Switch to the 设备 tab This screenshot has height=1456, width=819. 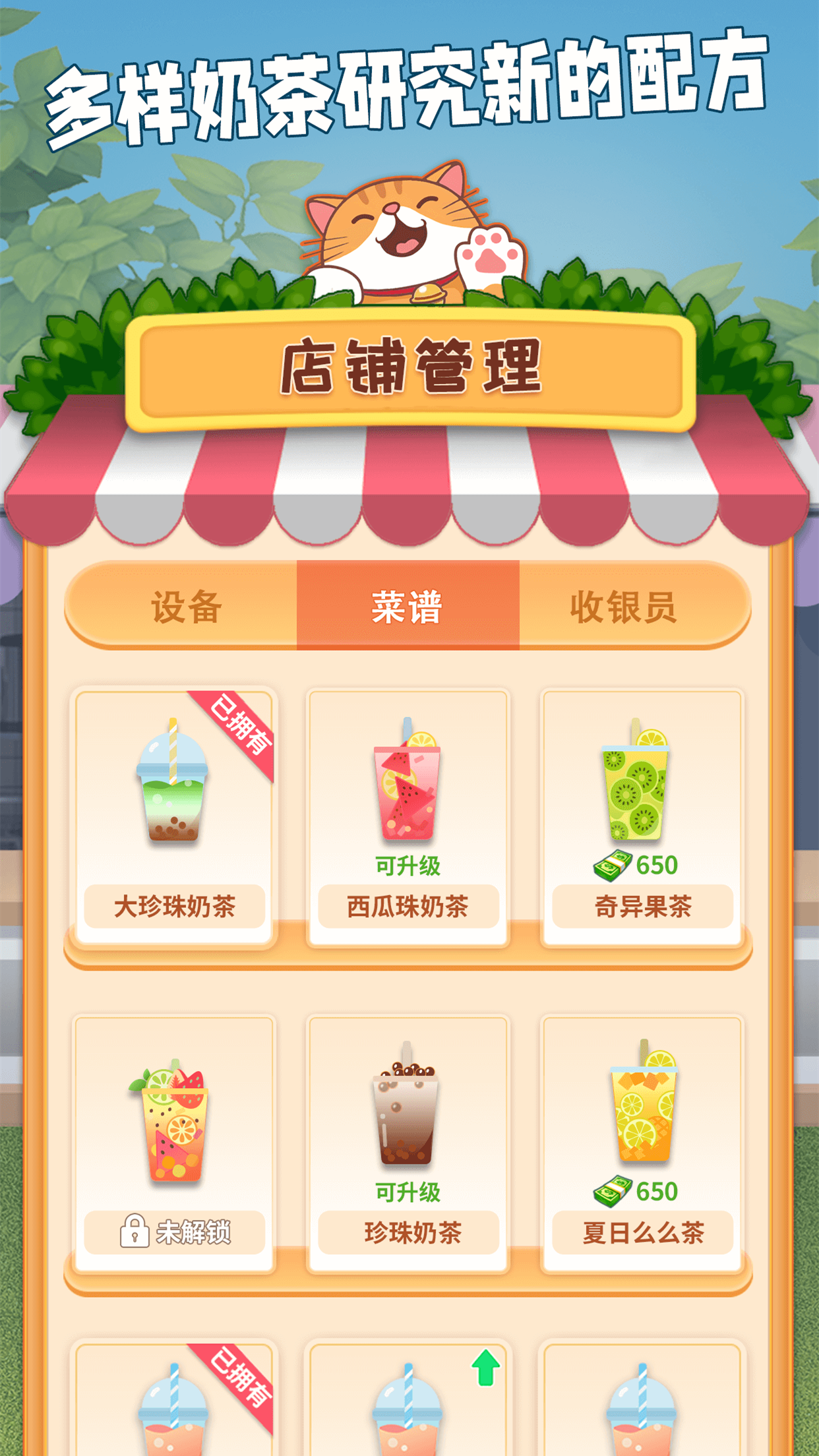tap(187, 609)
